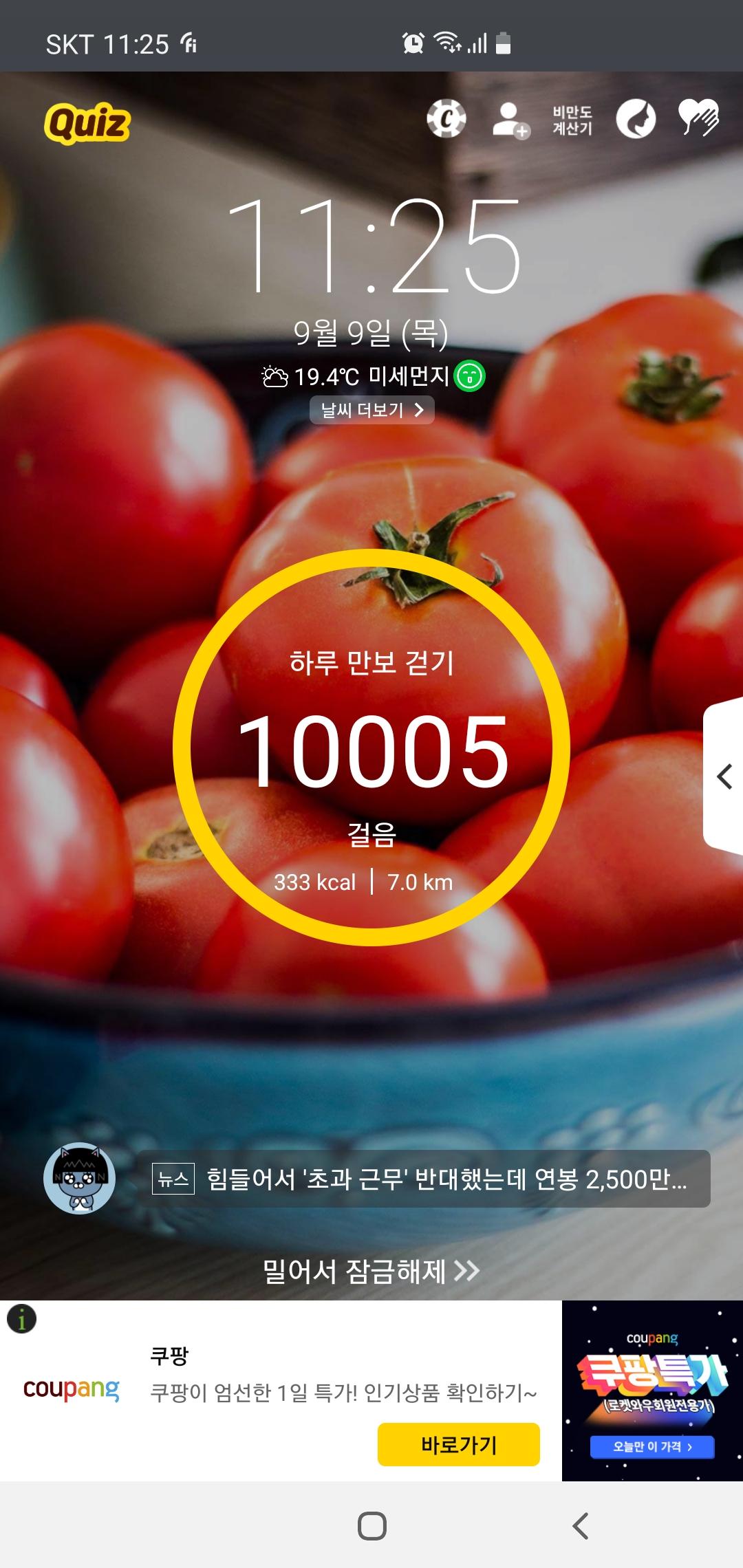The width and height of the screenshot is (743, 1568).
Task: Tap 날씨 더보기 for more weather
Action: point(371,411)
